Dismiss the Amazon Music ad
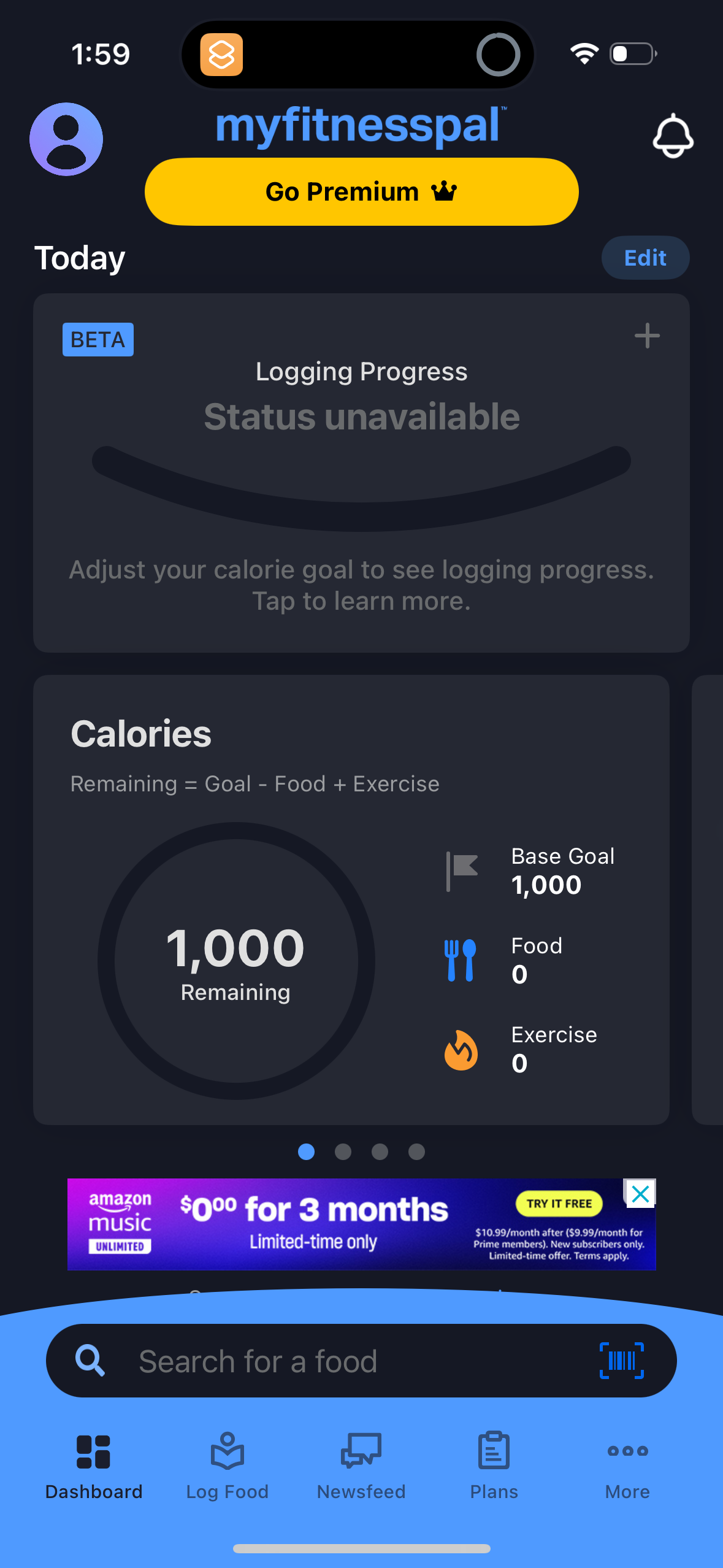The height and width of the screenshot is (1568, 723). pyautogui.click(x=640, y=1193)
